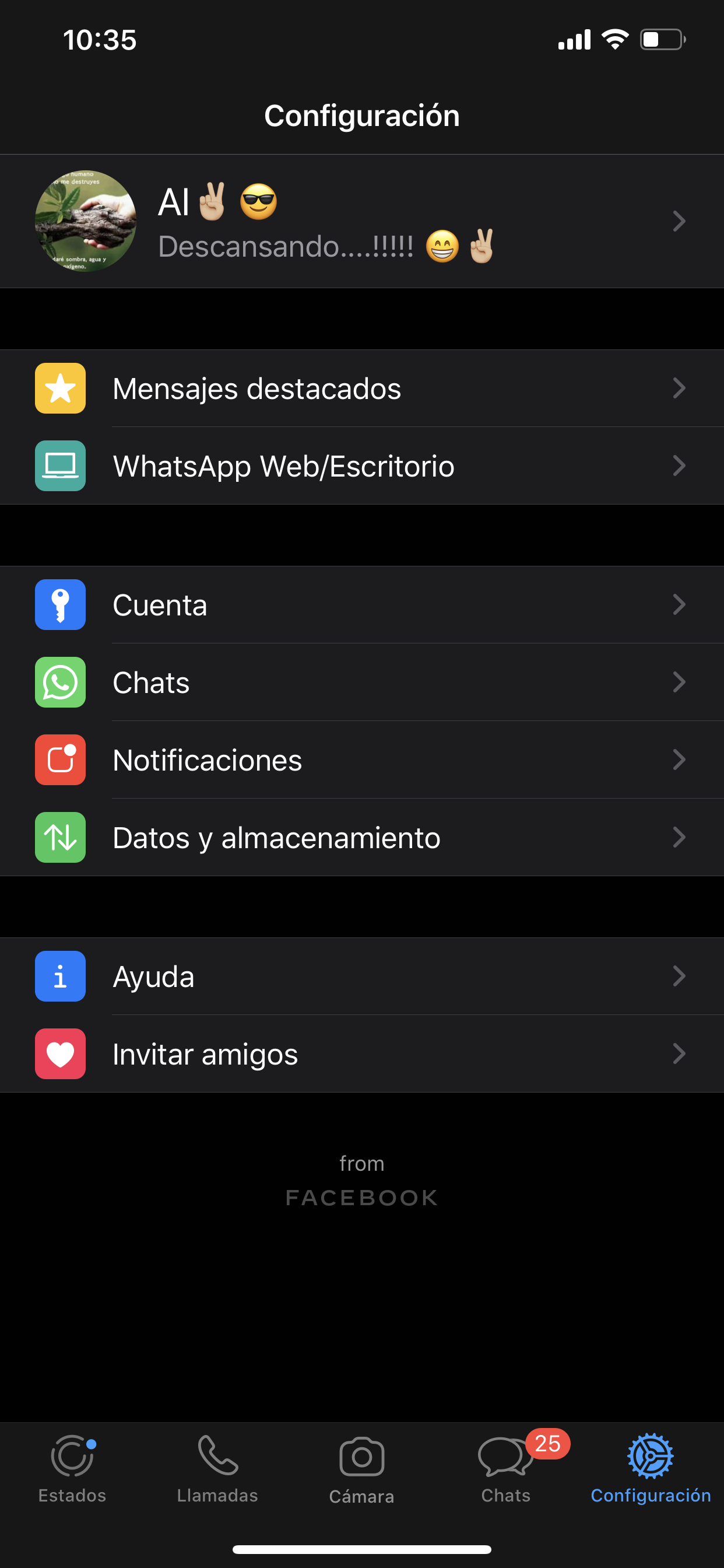The image size is (724, 1568).
Task: Open WhatsApp Web/Escritorio settings
Action: click(x=361, y=466)
